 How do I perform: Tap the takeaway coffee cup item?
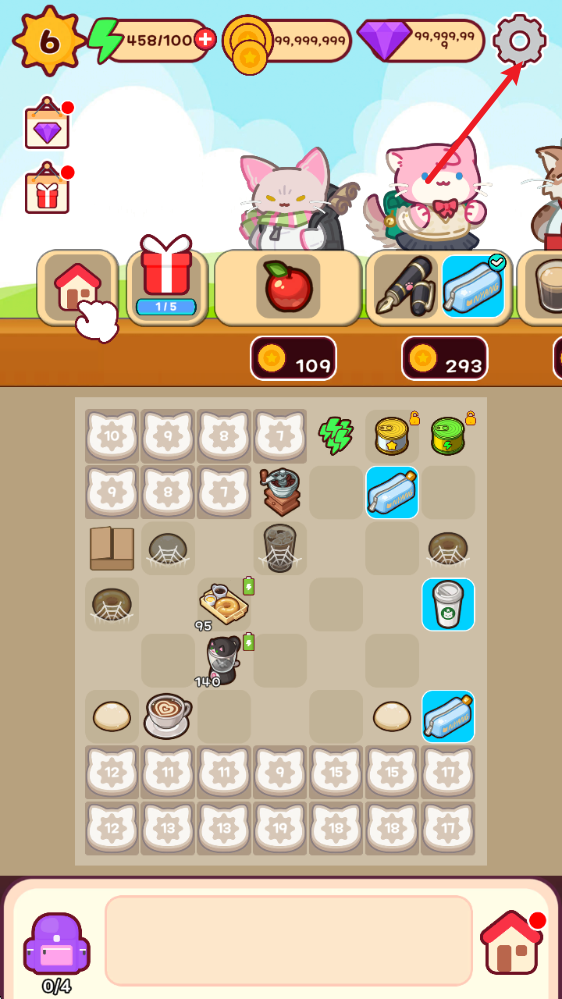click(448, 605)
